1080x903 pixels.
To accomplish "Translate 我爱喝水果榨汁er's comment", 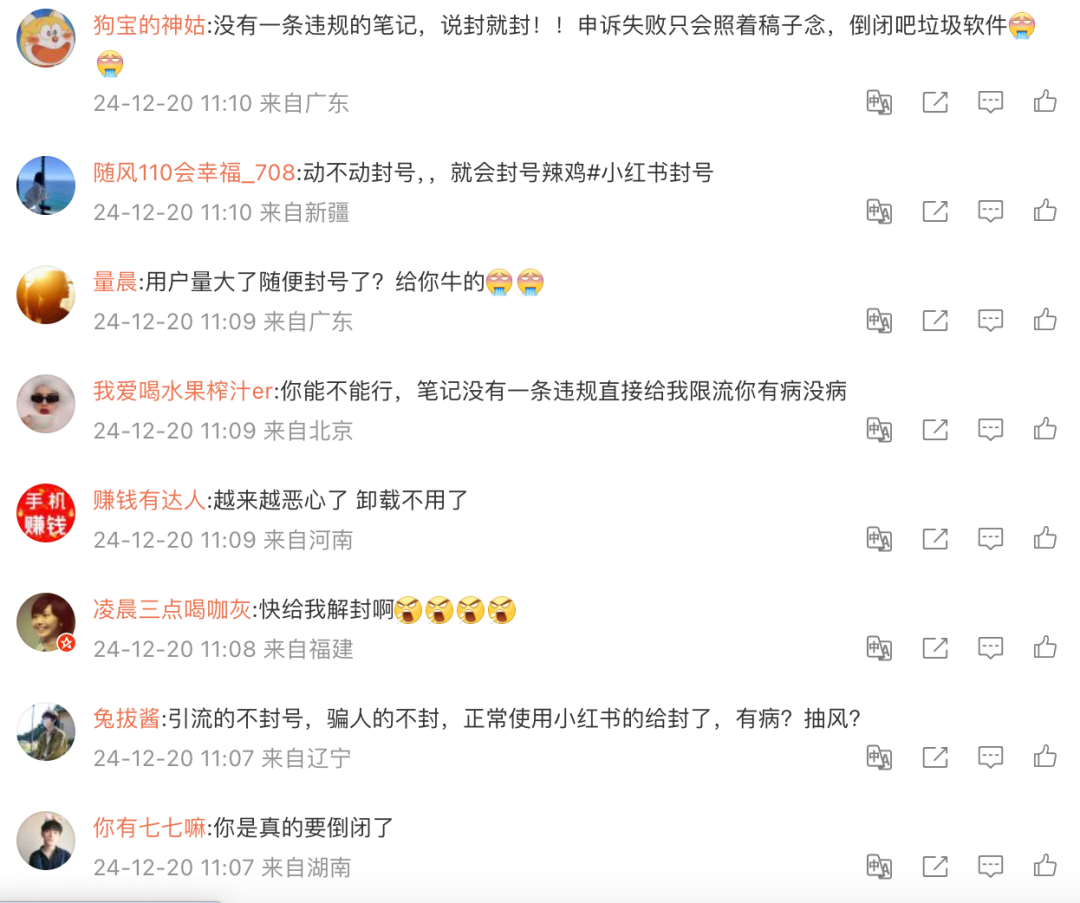I will coord(879,429).
